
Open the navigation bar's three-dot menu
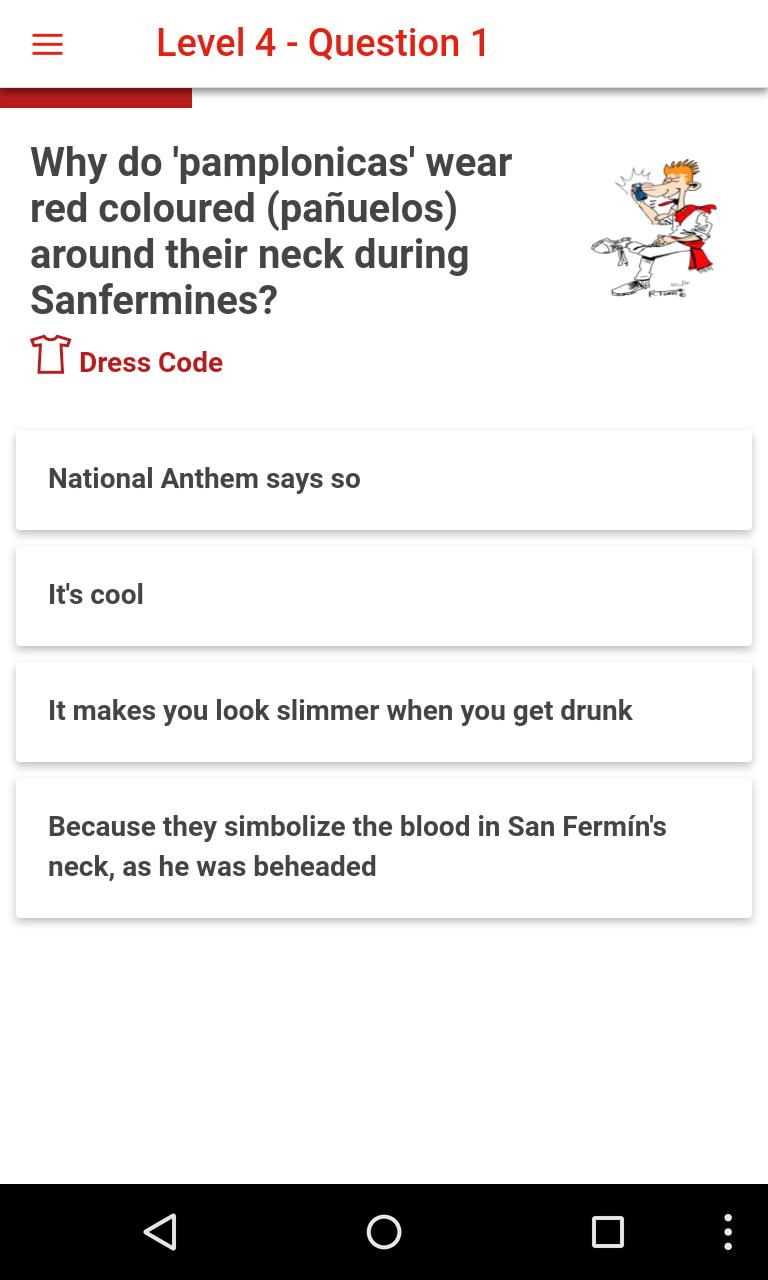(728, 1232)
